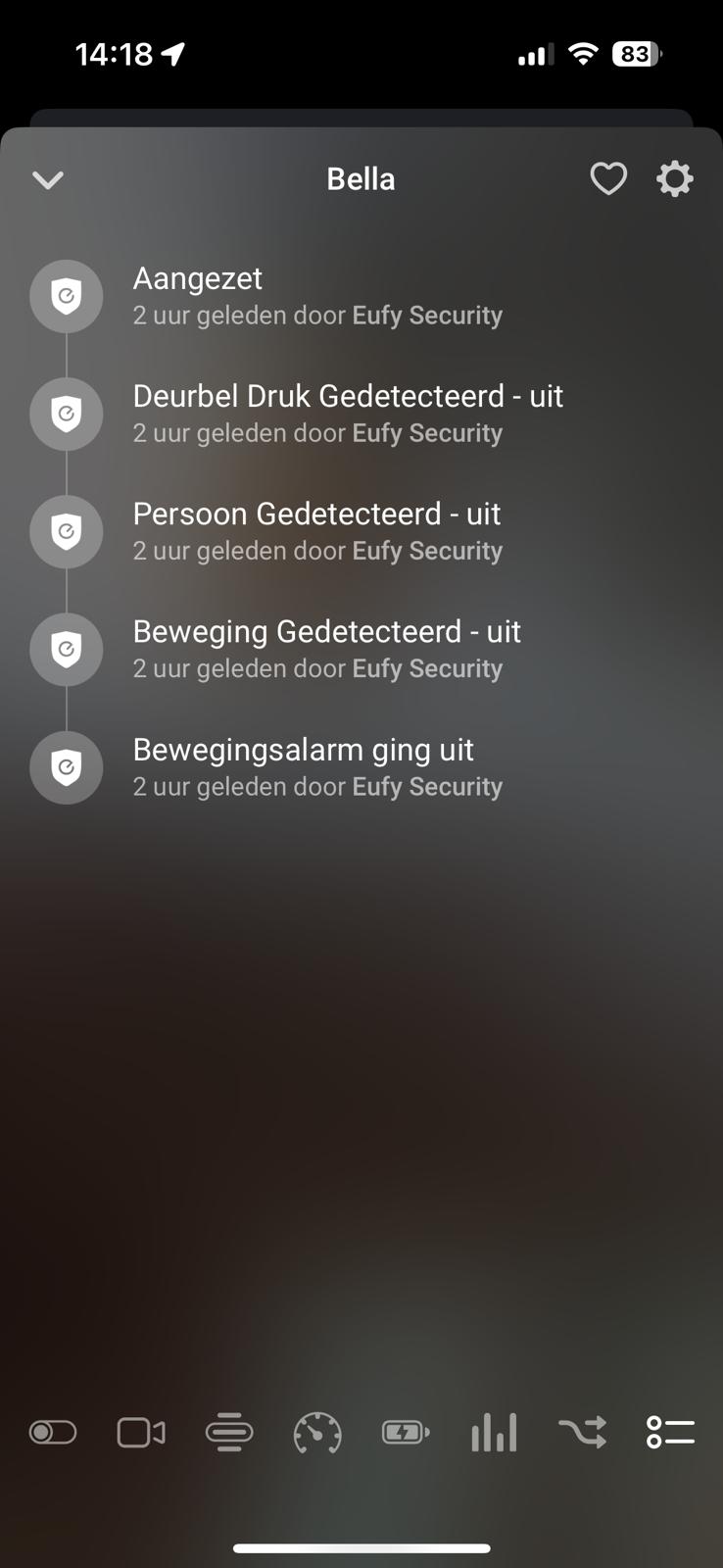723x1568 pixels.
Task: Open the camera view tab
Action: [x=141, y=1433]
